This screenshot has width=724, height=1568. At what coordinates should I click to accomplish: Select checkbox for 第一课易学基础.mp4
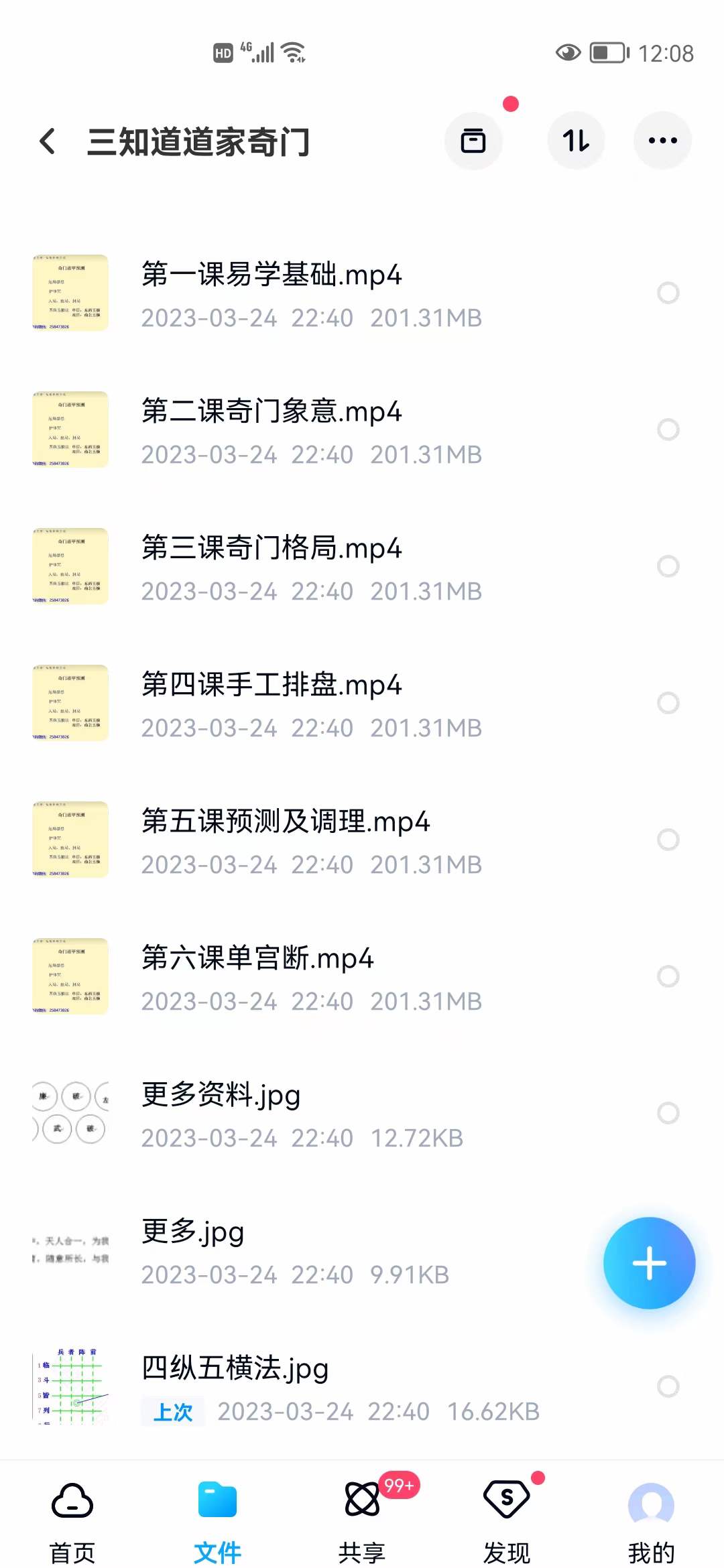point(668,293)
